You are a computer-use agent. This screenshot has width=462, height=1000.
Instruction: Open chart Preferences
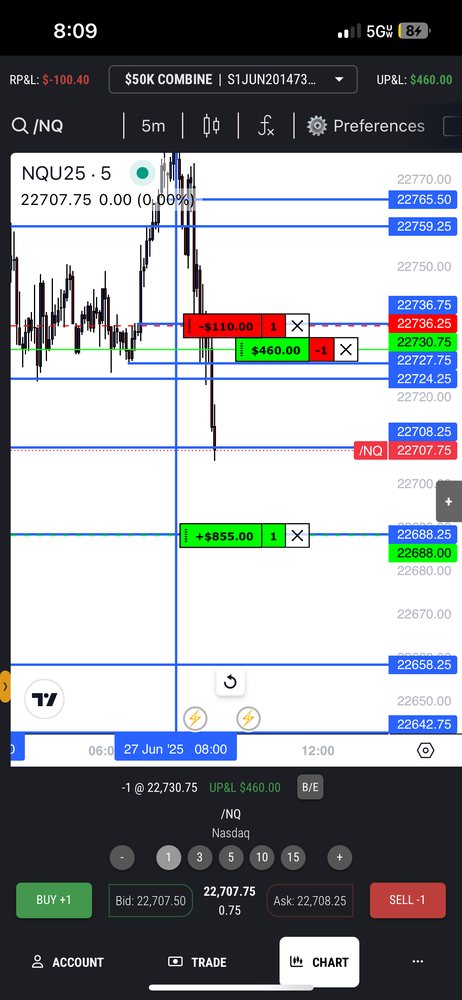tap(366, 126)
